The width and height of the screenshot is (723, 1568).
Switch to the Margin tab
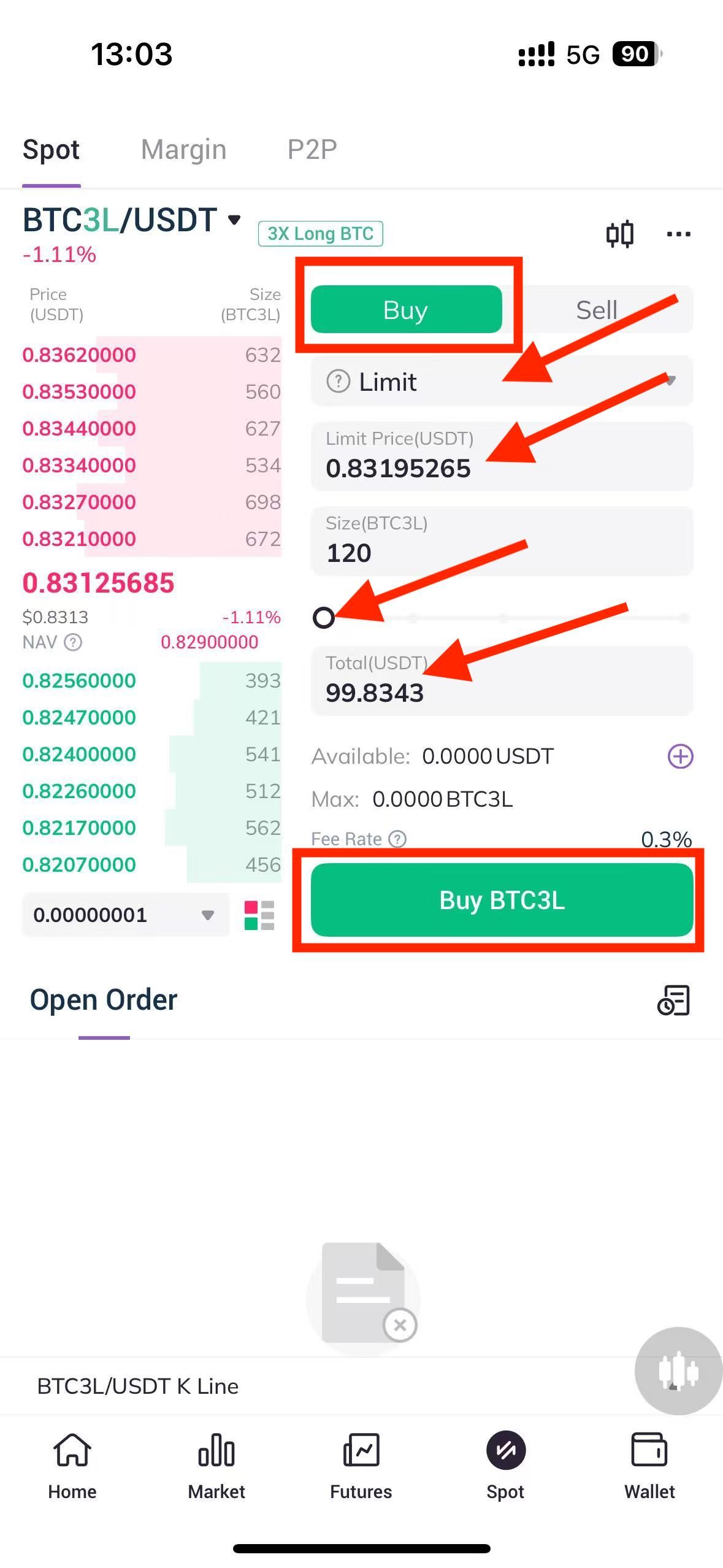[x=183, y=150]
